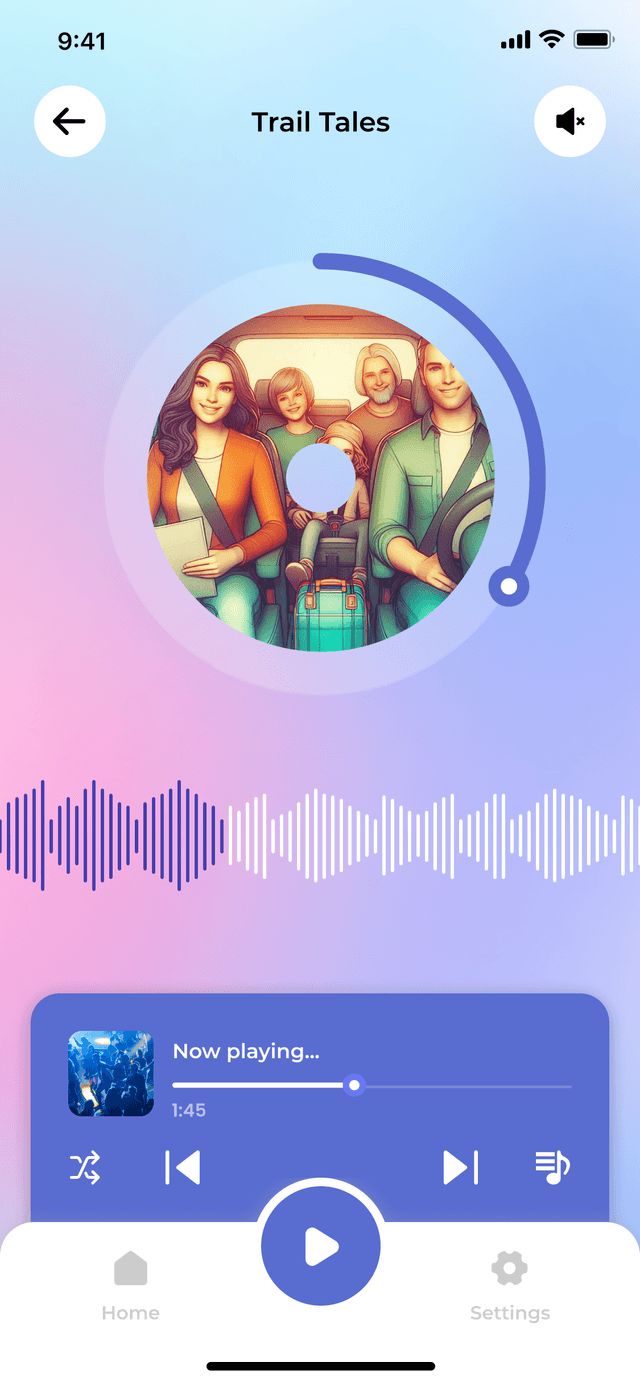Go back using the arrow button
640x1386 pixels.
(x=69, y=122)
